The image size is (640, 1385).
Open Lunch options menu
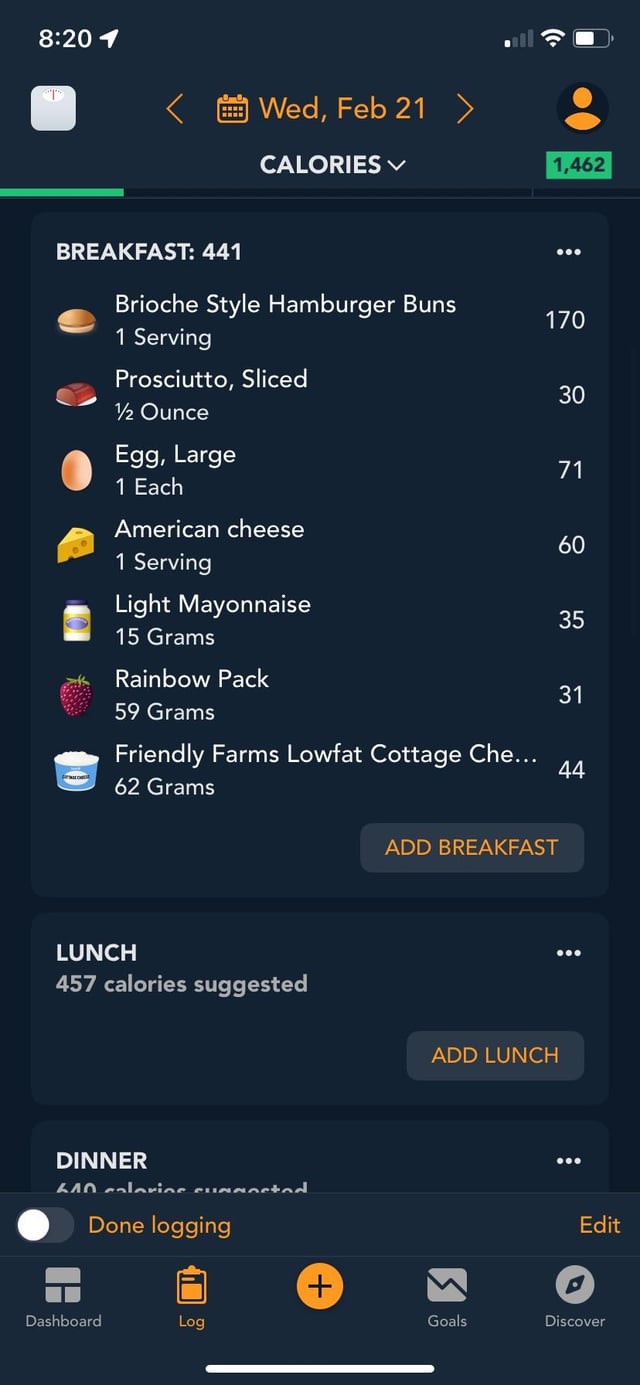point(568,953)
